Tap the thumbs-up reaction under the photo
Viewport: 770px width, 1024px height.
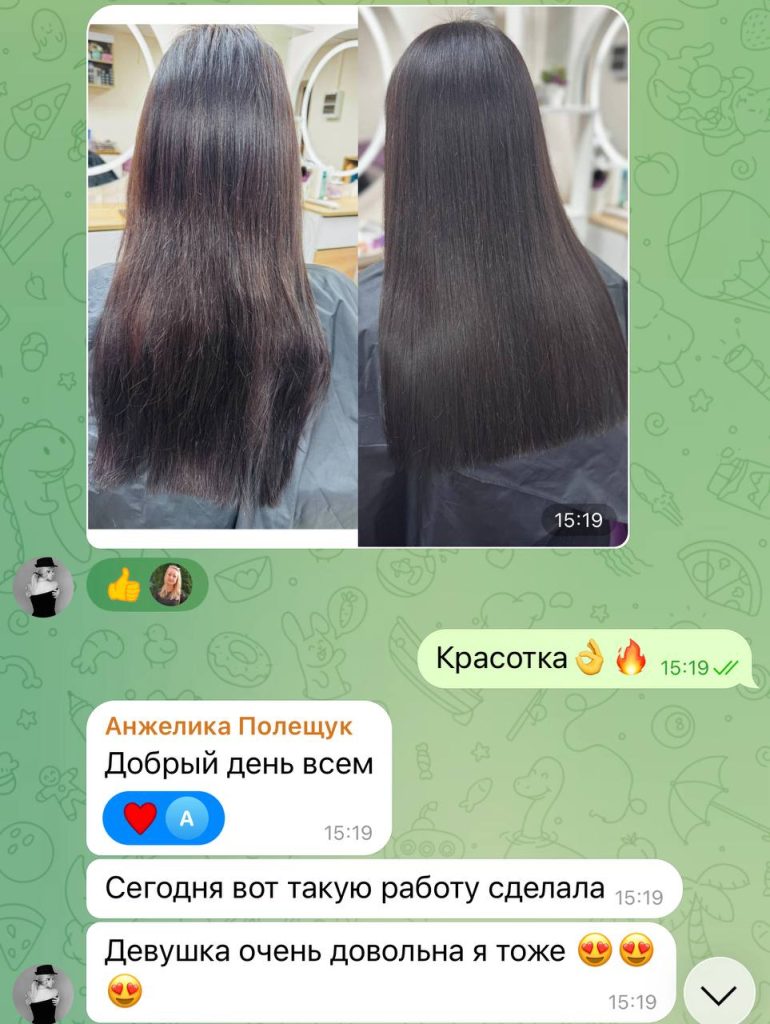[x=124, y=585]
